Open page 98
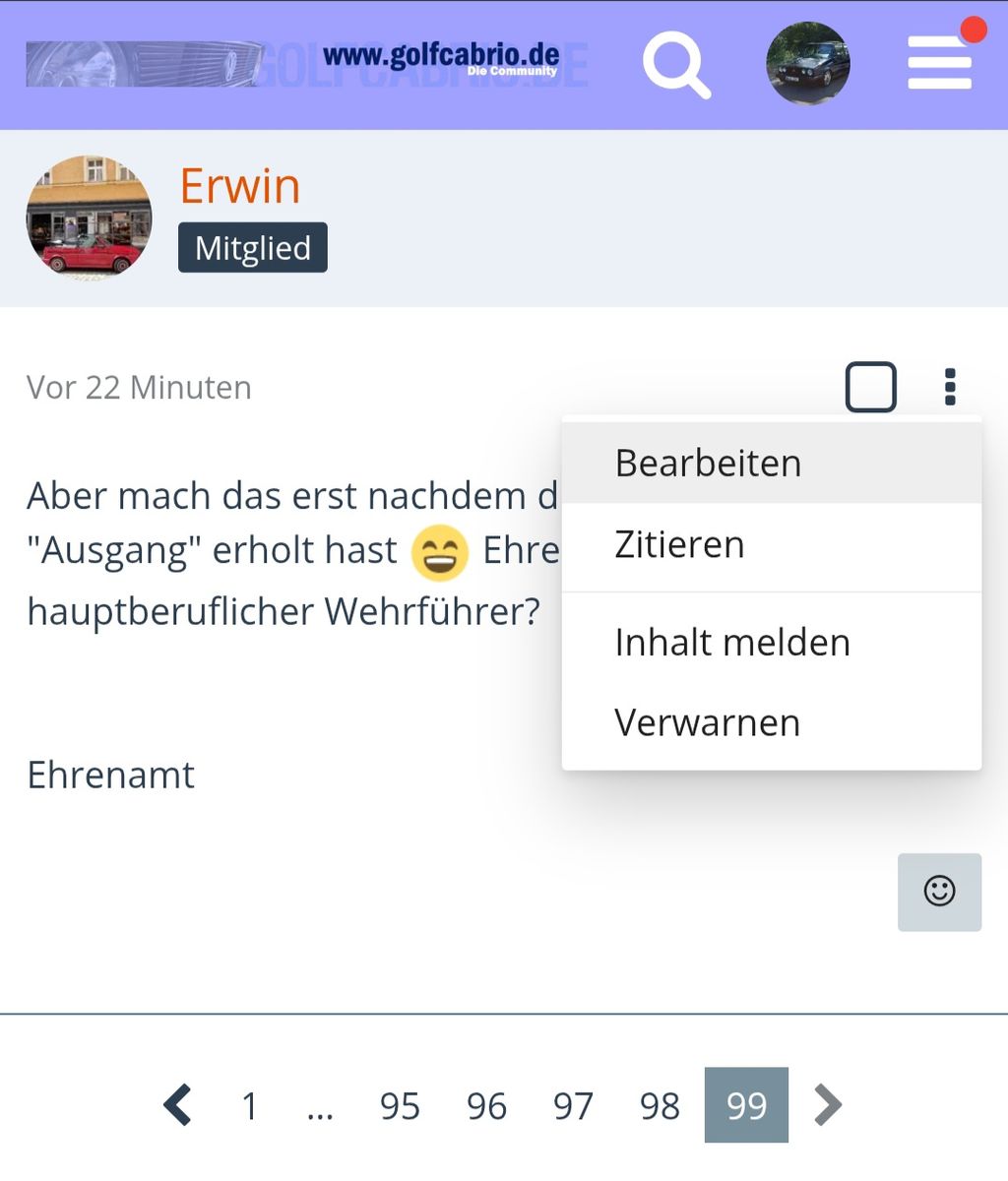This screenshot has width=1008, height=1181. 660,1106
